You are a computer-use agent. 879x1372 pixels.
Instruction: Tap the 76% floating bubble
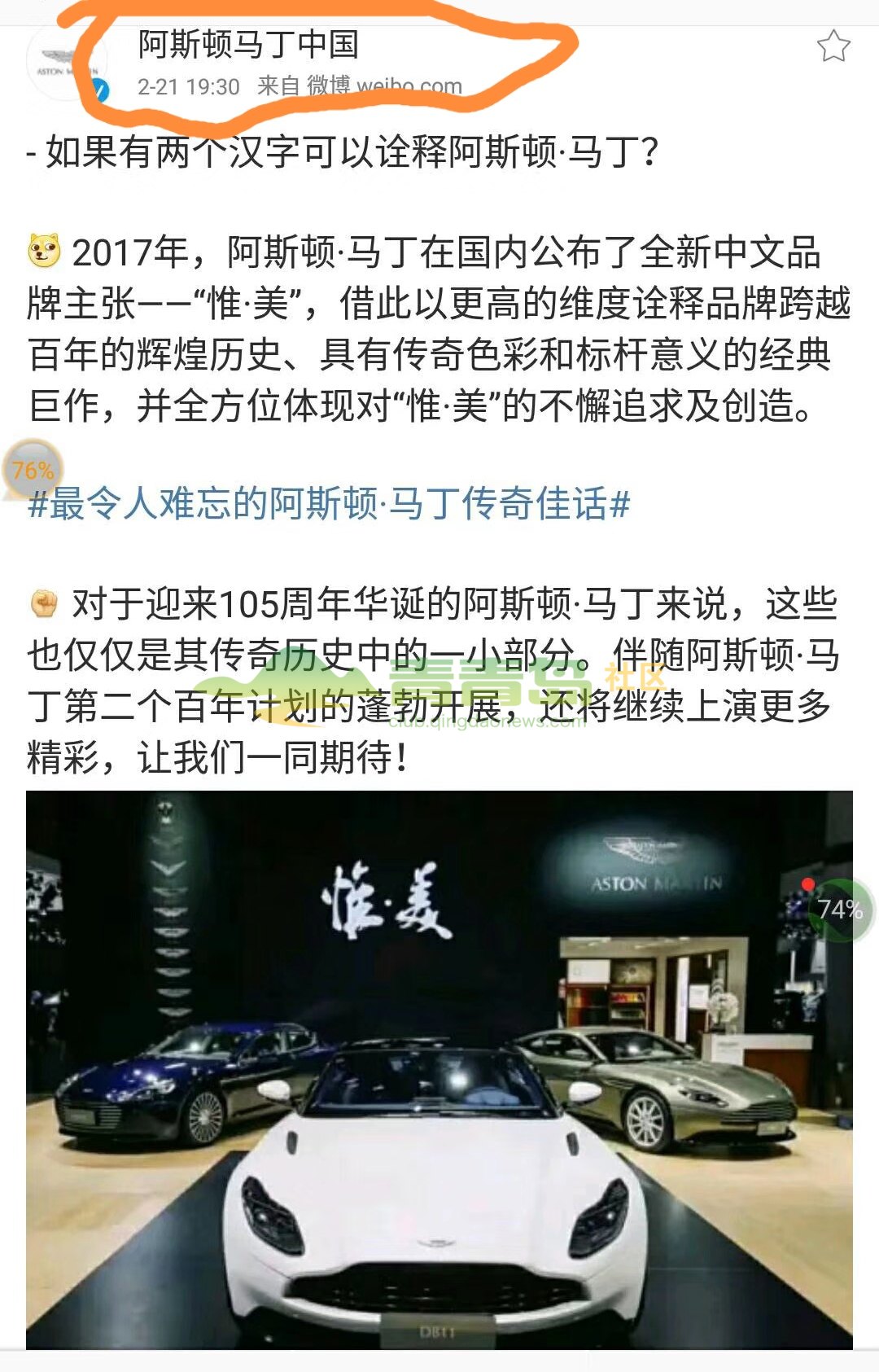pos(33,470)
